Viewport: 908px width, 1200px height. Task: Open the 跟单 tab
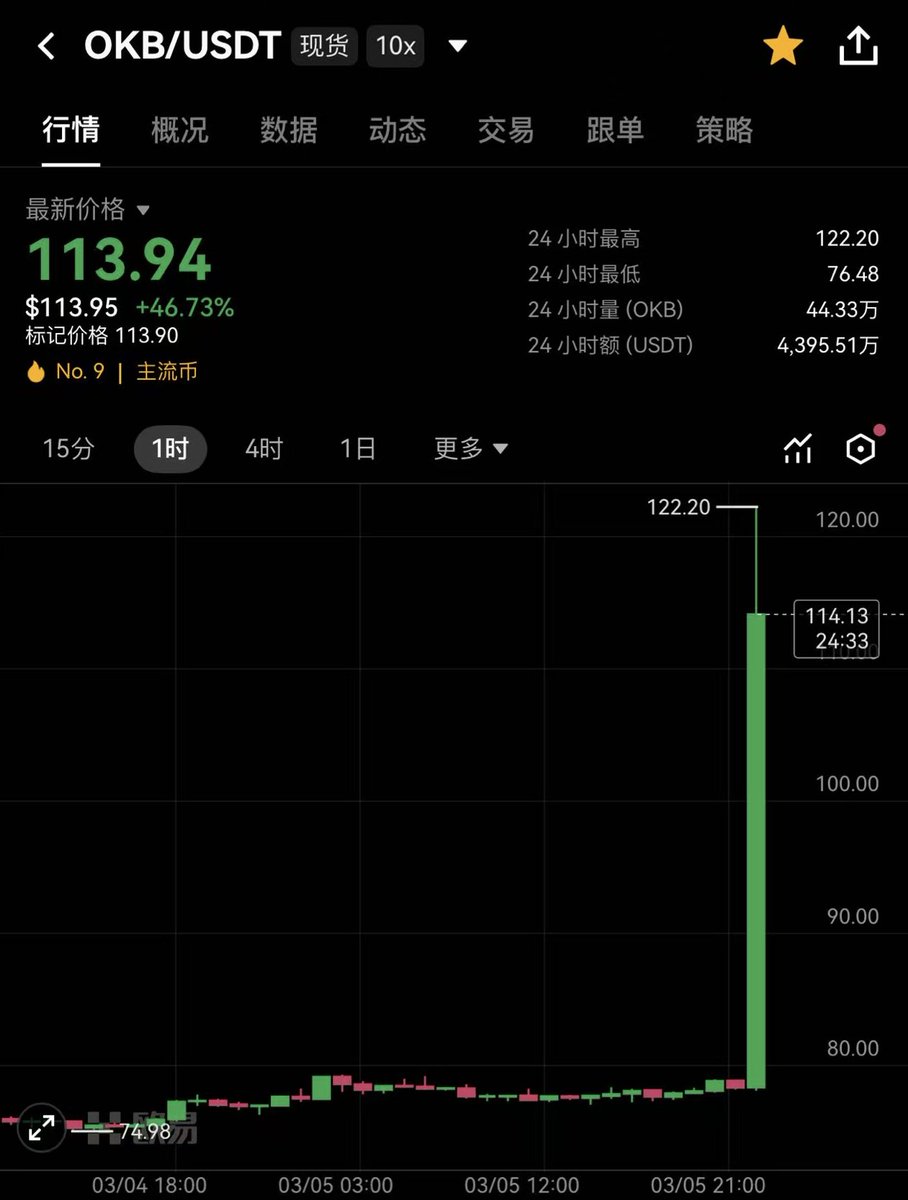(x=615, y=130)
